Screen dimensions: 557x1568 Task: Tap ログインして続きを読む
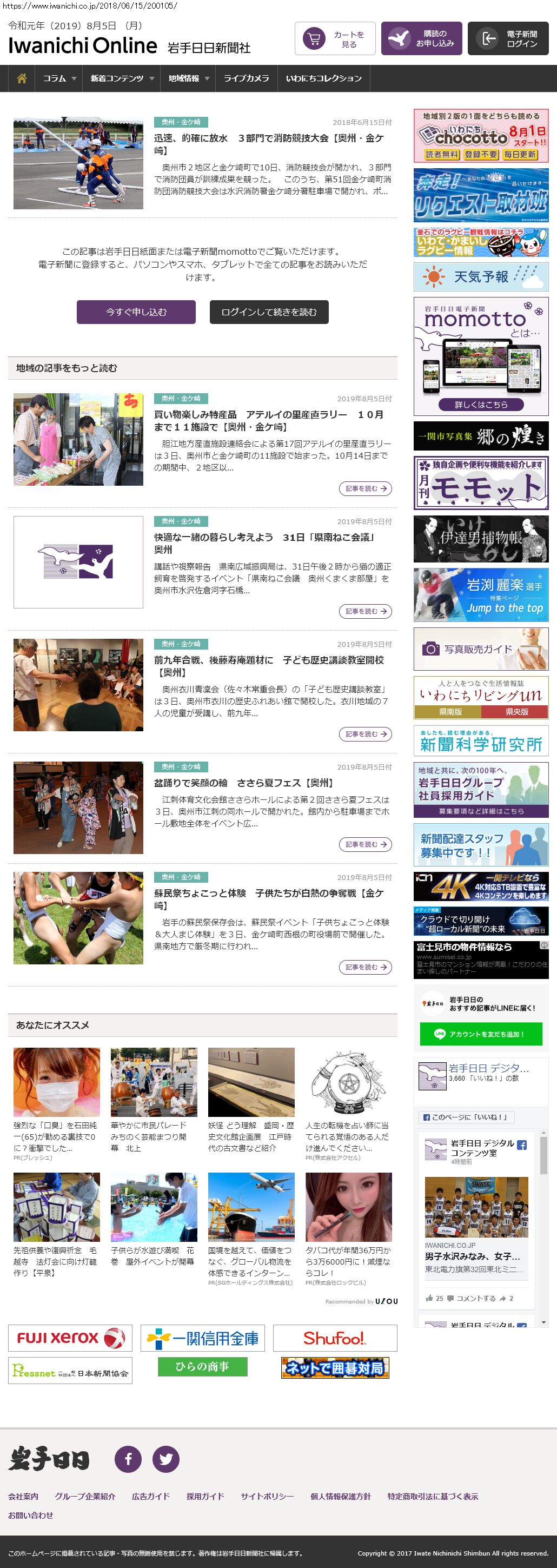268,312
